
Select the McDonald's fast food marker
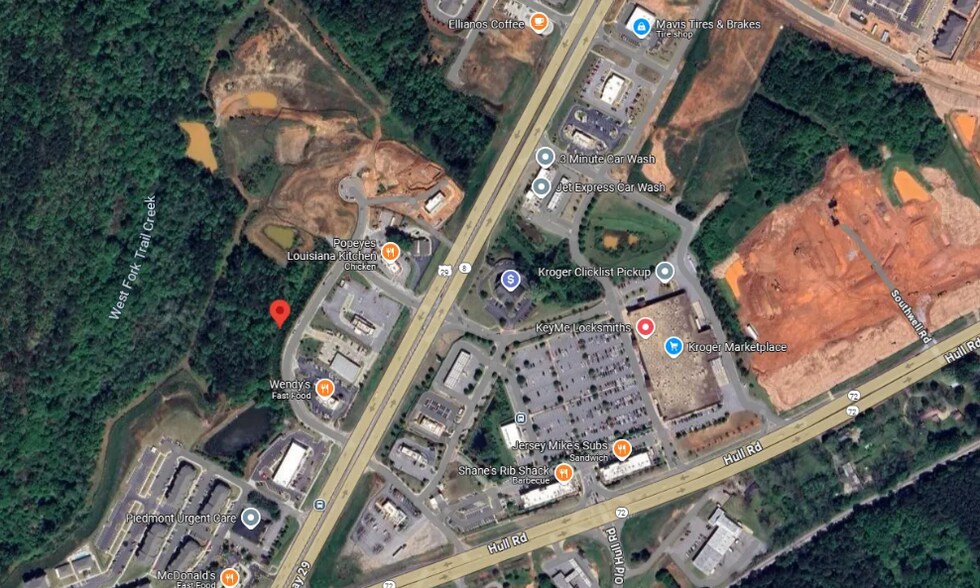(230, 577)
